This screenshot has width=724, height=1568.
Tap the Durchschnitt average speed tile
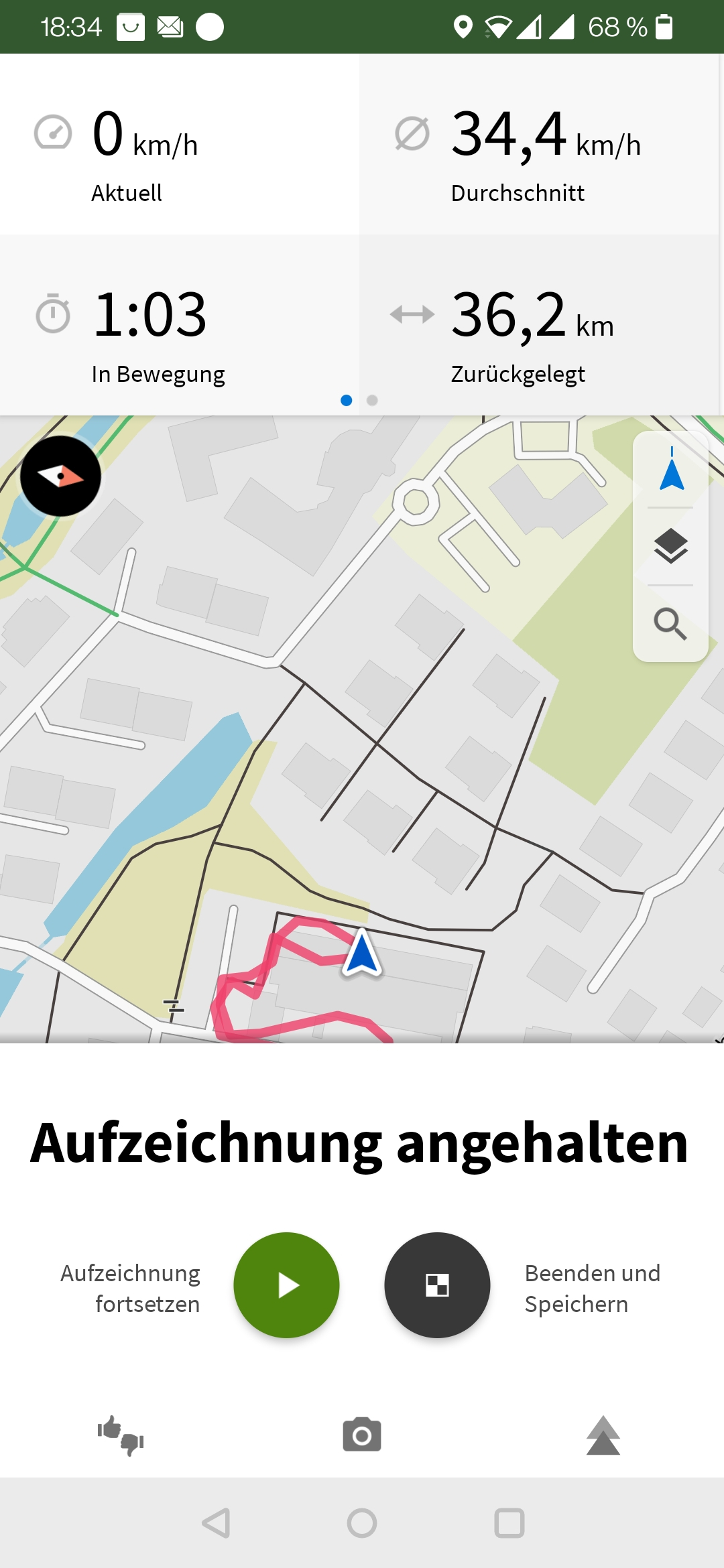pos(540,144)
